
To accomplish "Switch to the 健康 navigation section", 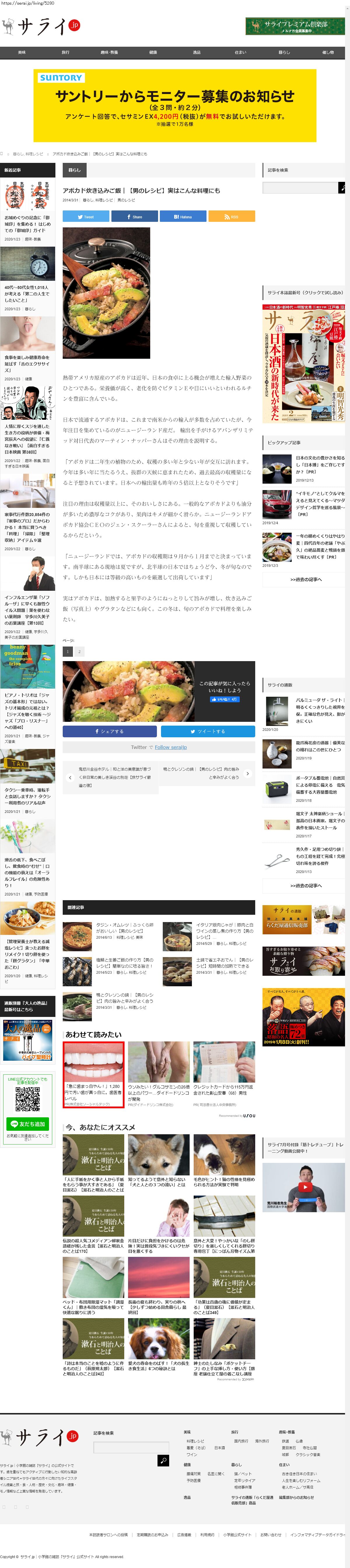I will click(x=153, y=52).
